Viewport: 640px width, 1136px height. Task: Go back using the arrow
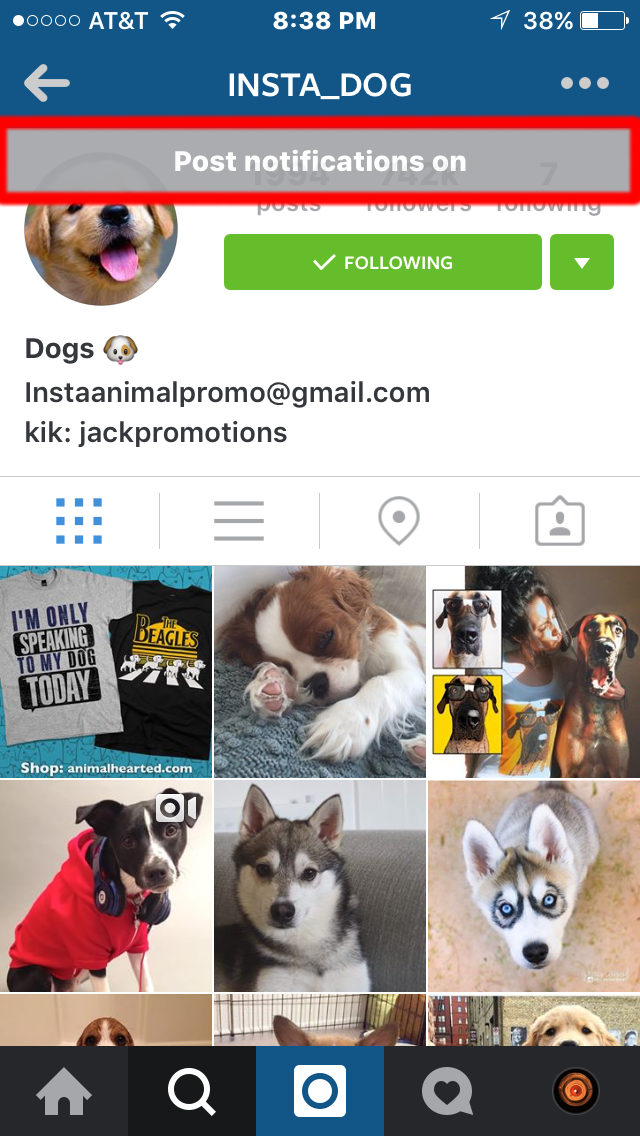[46, 83]
